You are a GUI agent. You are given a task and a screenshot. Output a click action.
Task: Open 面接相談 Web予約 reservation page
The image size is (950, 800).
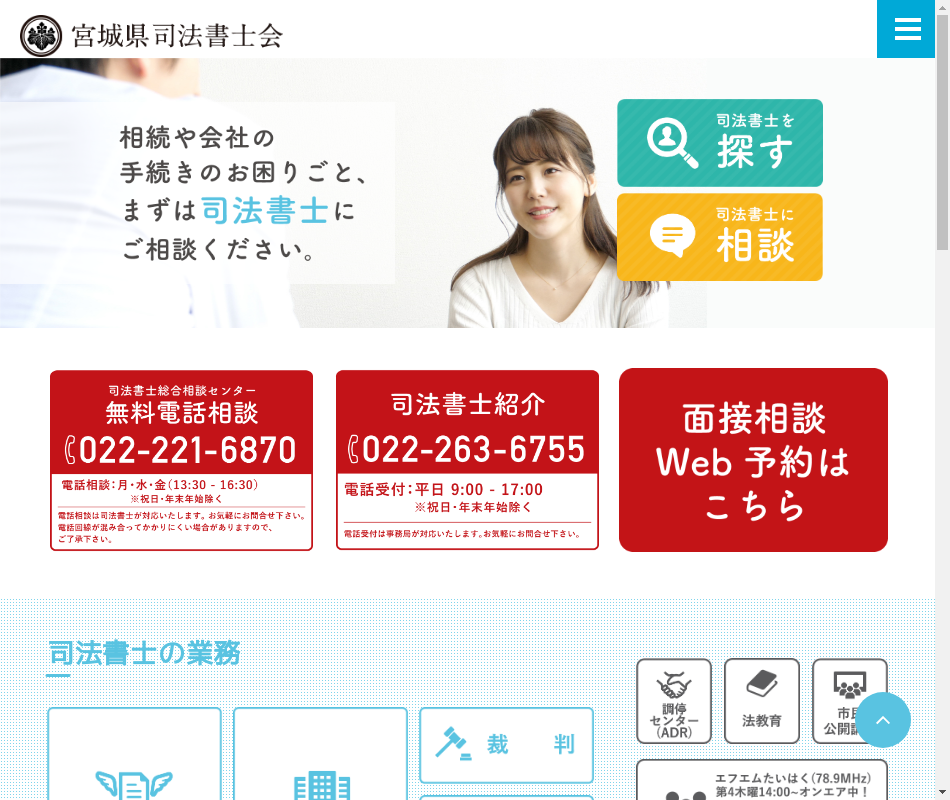pos(753,460)
